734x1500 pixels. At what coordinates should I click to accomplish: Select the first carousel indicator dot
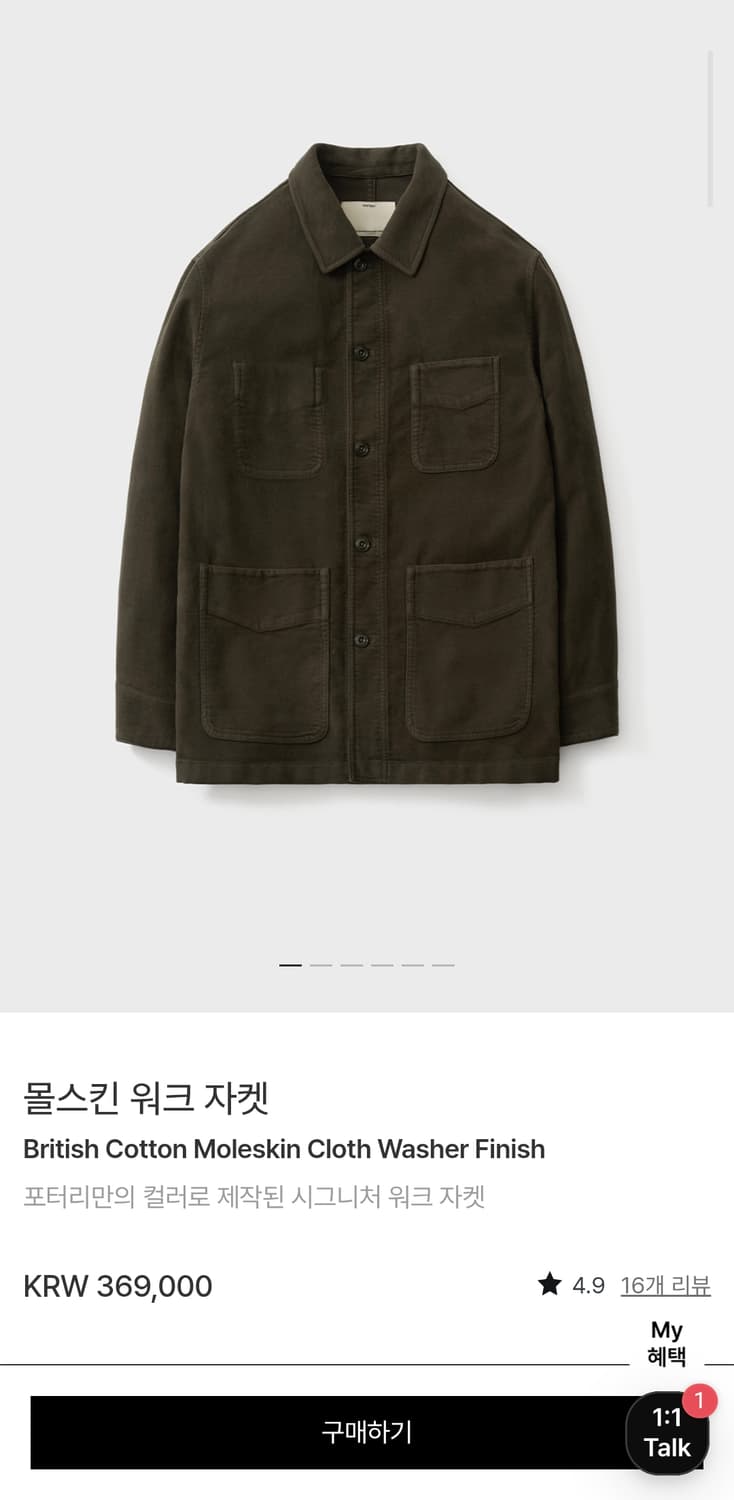pos(290,962)
